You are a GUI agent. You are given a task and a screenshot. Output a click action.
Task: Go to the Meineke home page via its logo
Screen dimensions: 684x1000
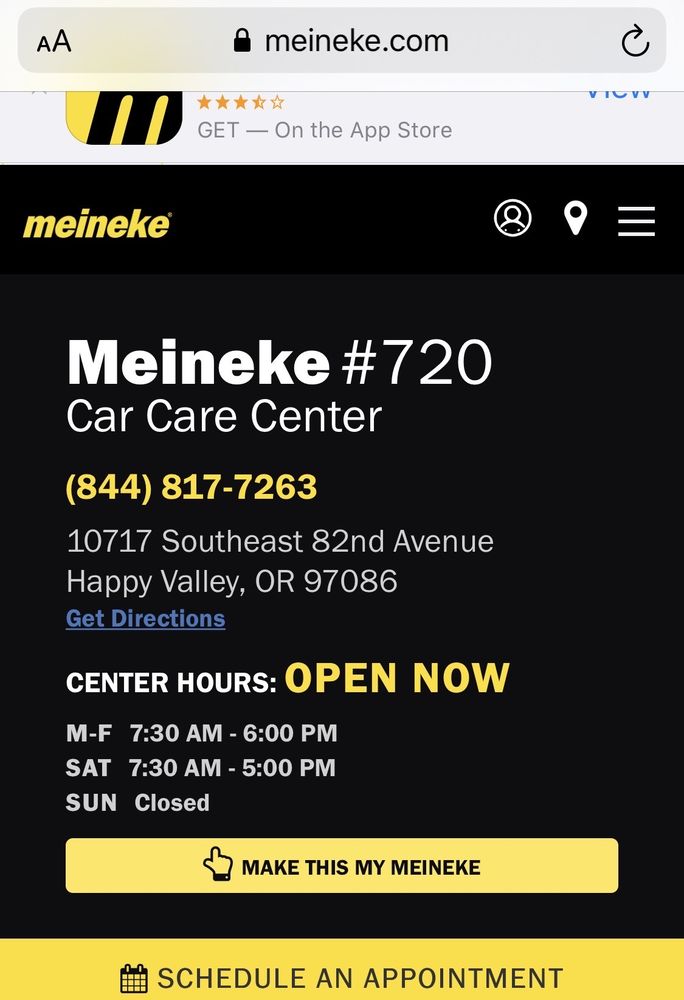click(97, 224)
